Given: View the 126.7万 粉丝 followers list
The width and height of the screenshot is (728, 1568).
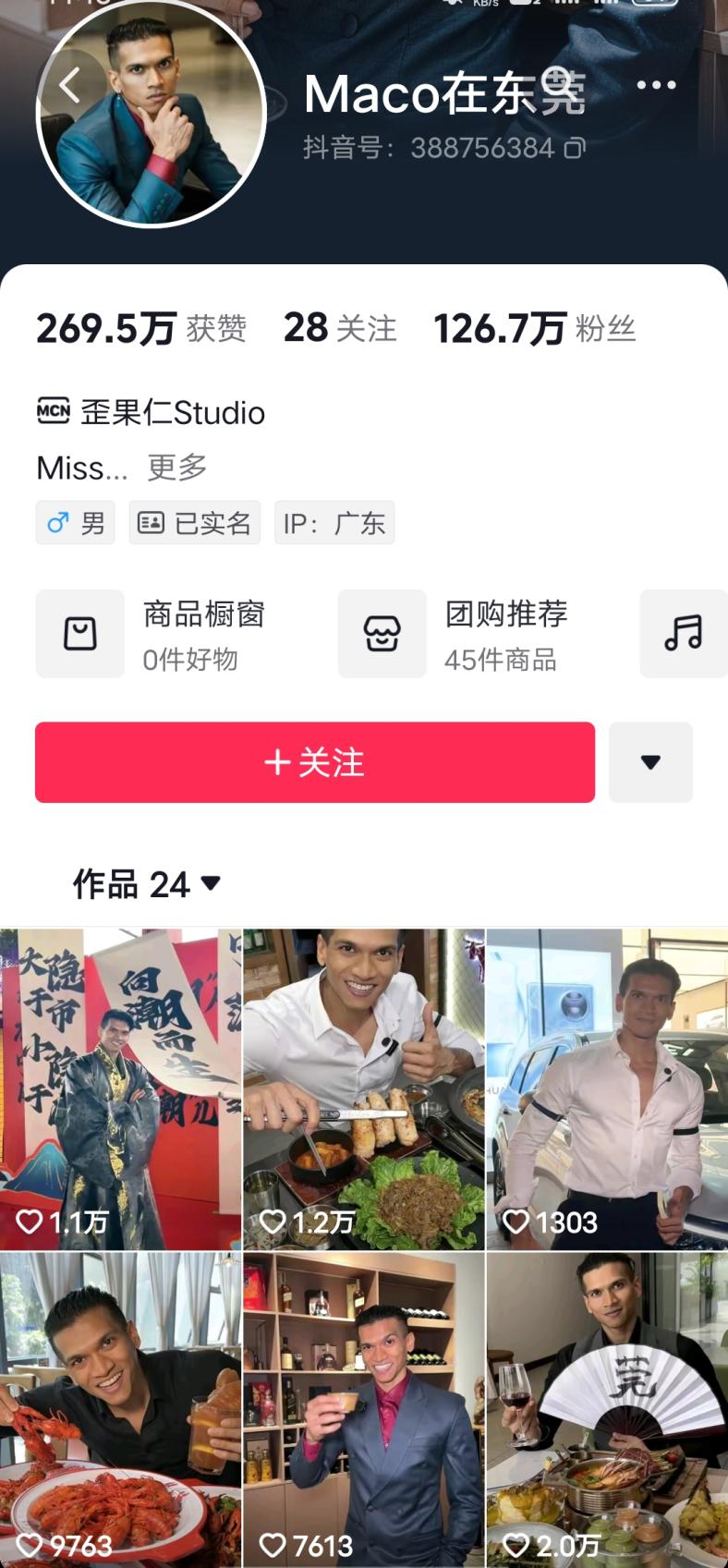Looking at the screenshot, I should click(534, 328).
